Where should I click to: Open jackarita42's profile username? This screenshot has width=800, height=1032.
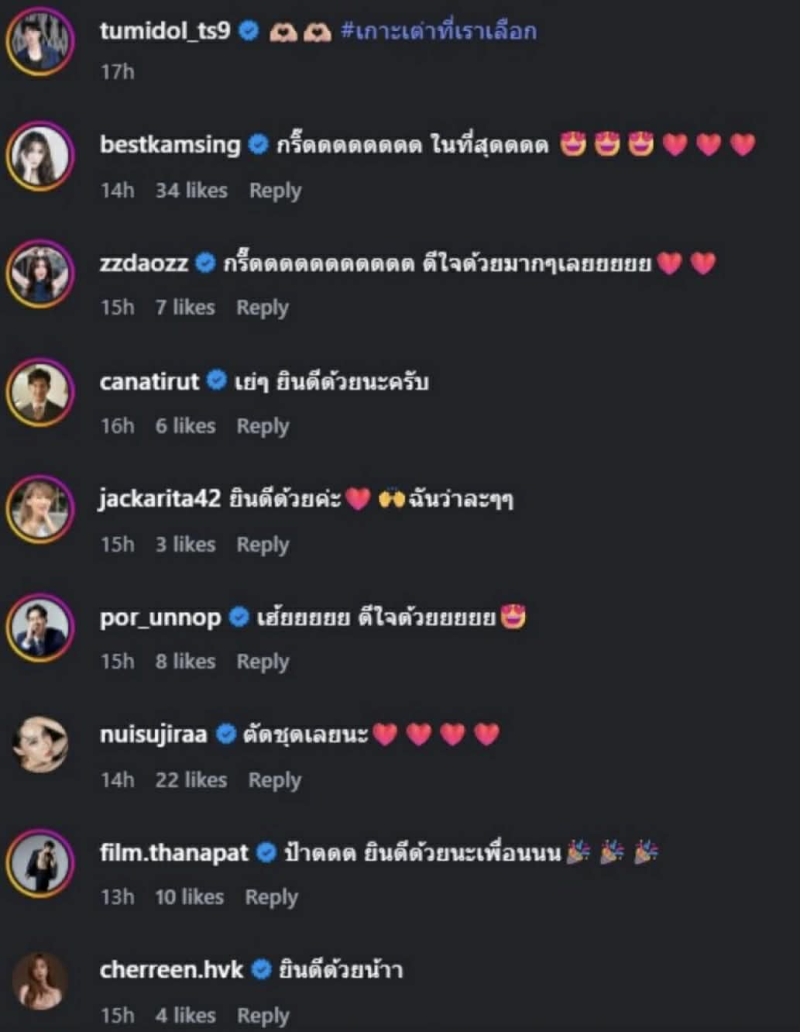click(164, 500)
